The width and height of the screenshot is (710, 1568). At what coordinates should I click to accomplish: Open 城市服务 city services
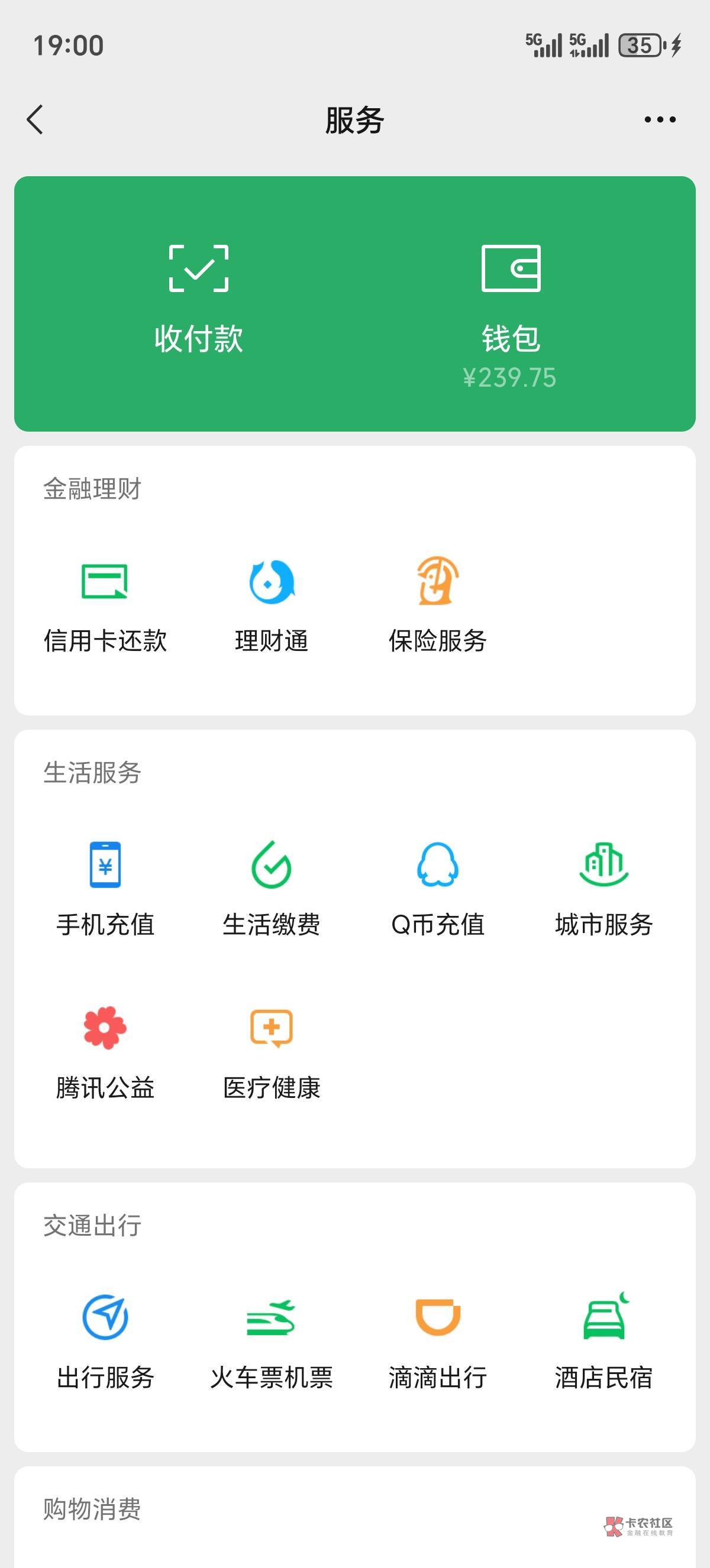point(603,889)
